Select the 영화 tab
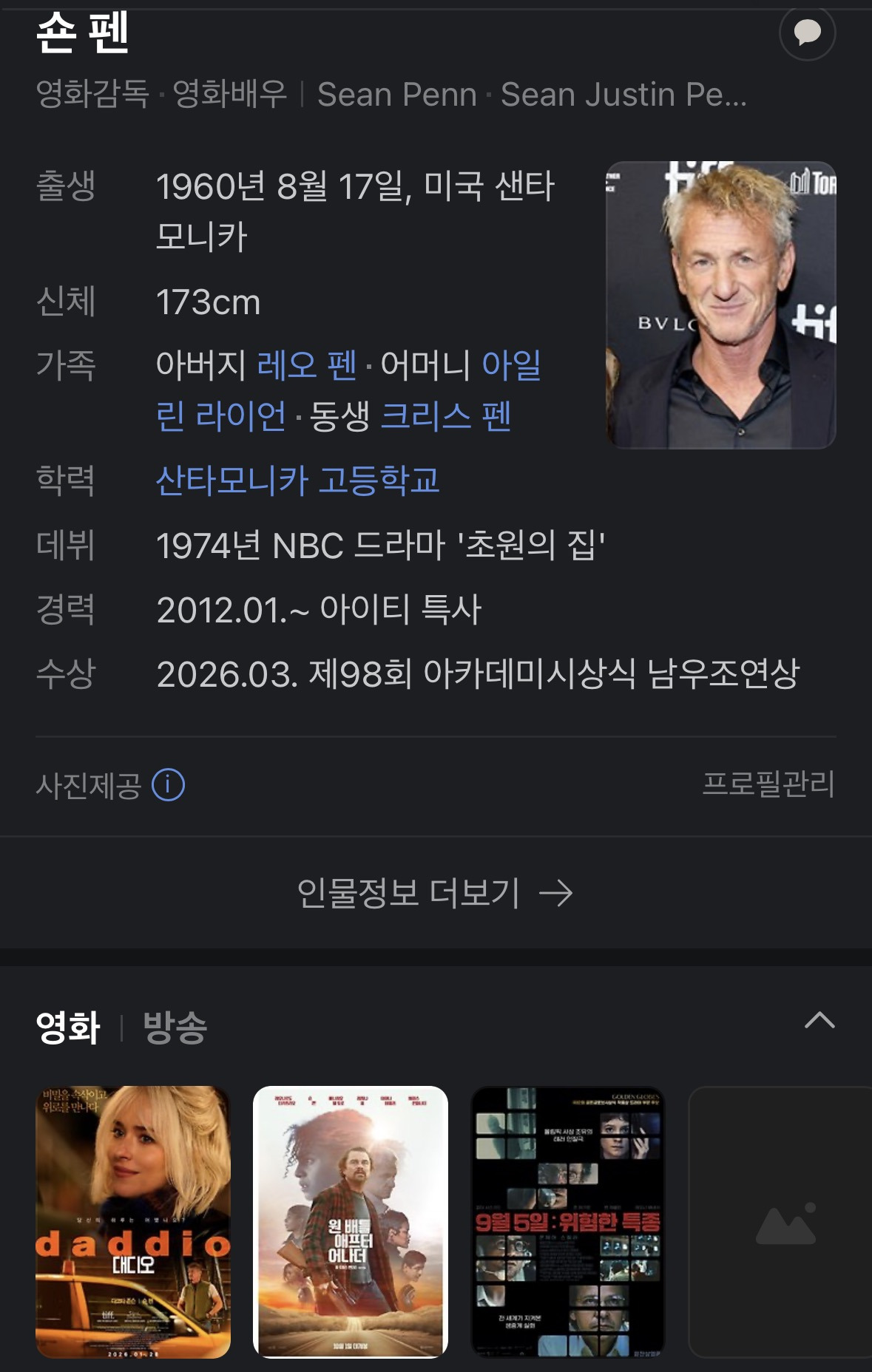The width and height of the screenshot is (872, 1372). 68,1028
